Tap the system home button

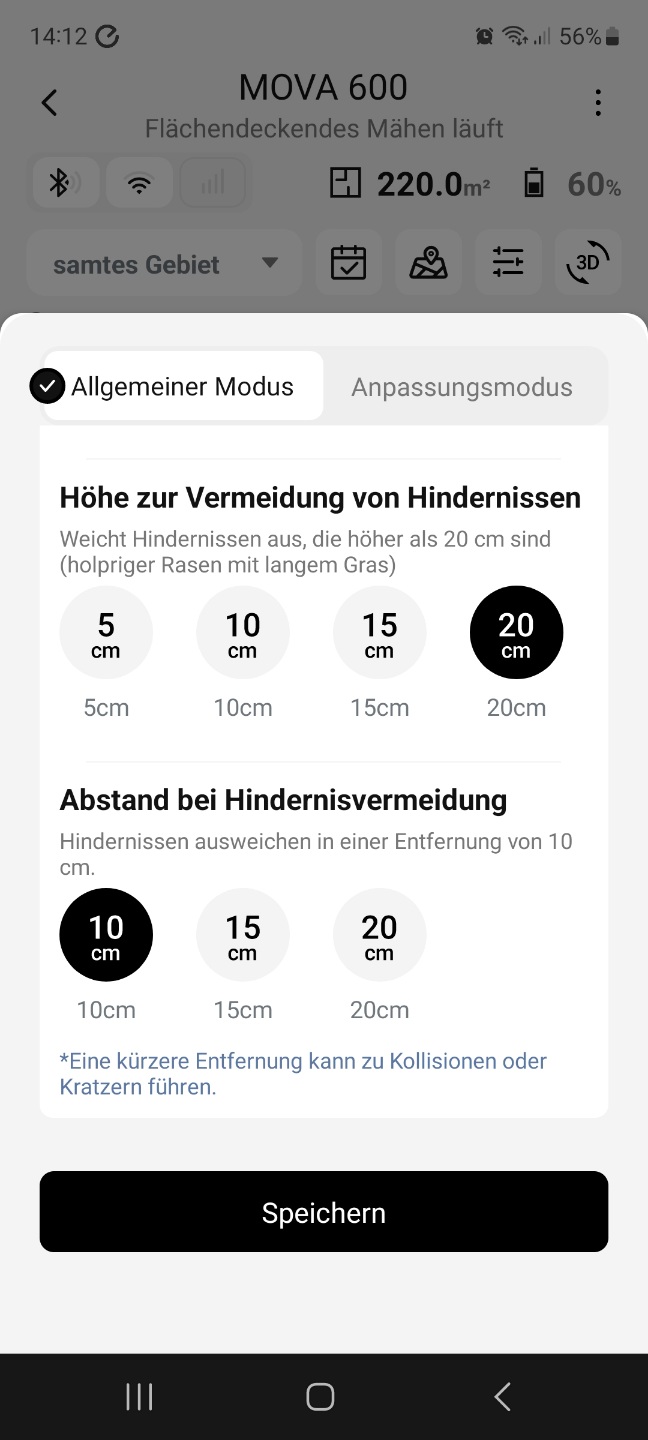(320, 1397)
